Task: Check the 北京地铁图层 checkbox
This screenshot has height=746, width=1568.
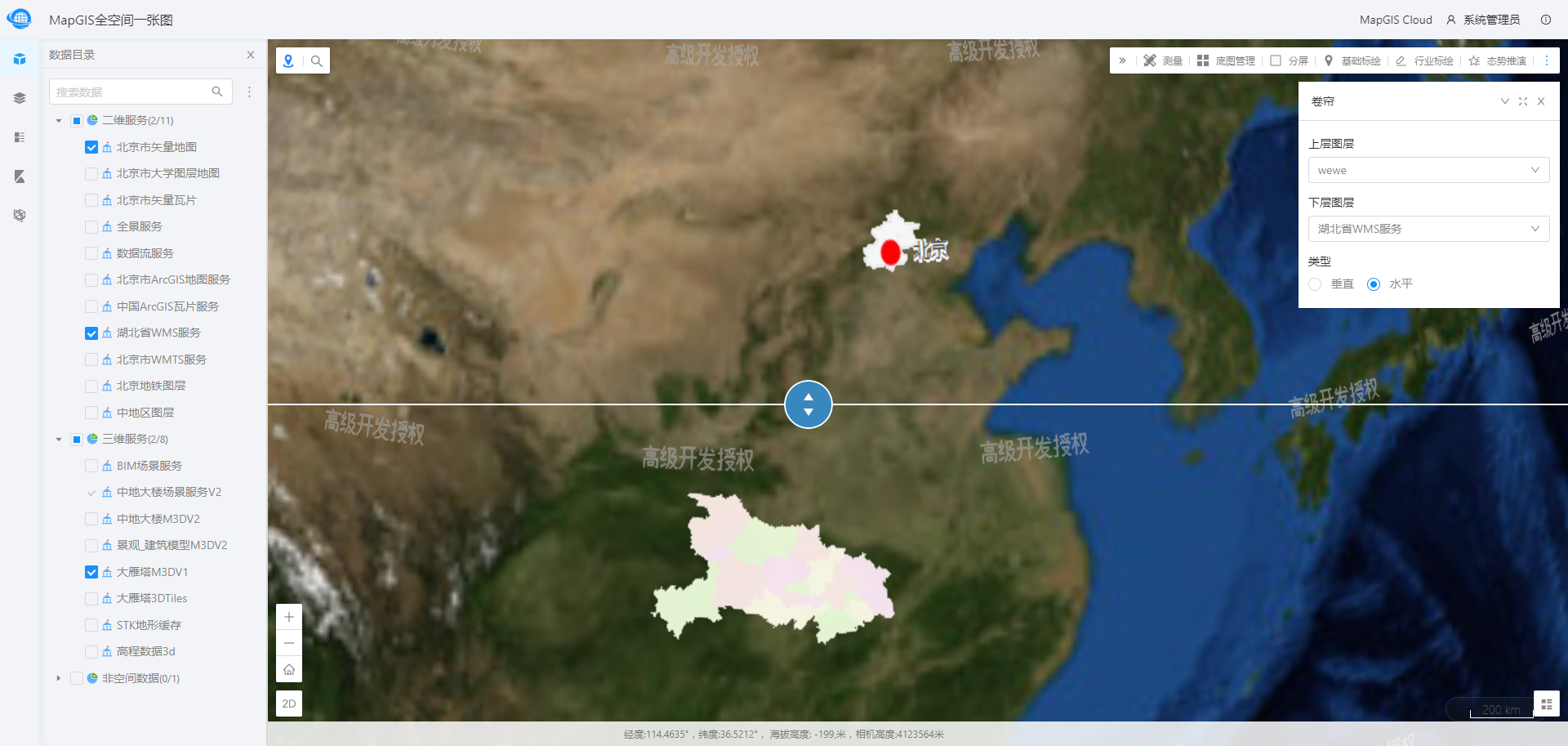Action: tap(91, 386)
